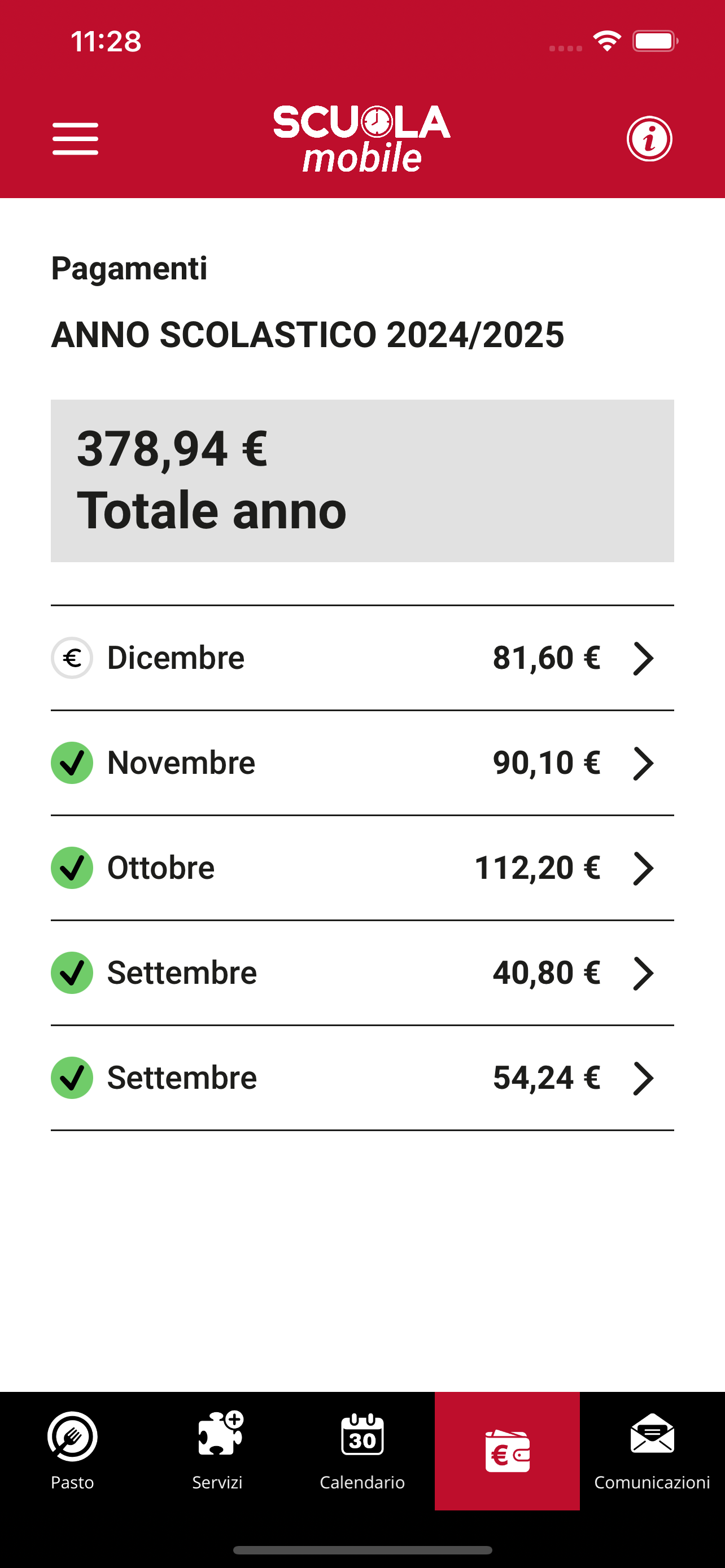
Task: Open Dicembre payment of 81,60 €
Action: point(362,658)
